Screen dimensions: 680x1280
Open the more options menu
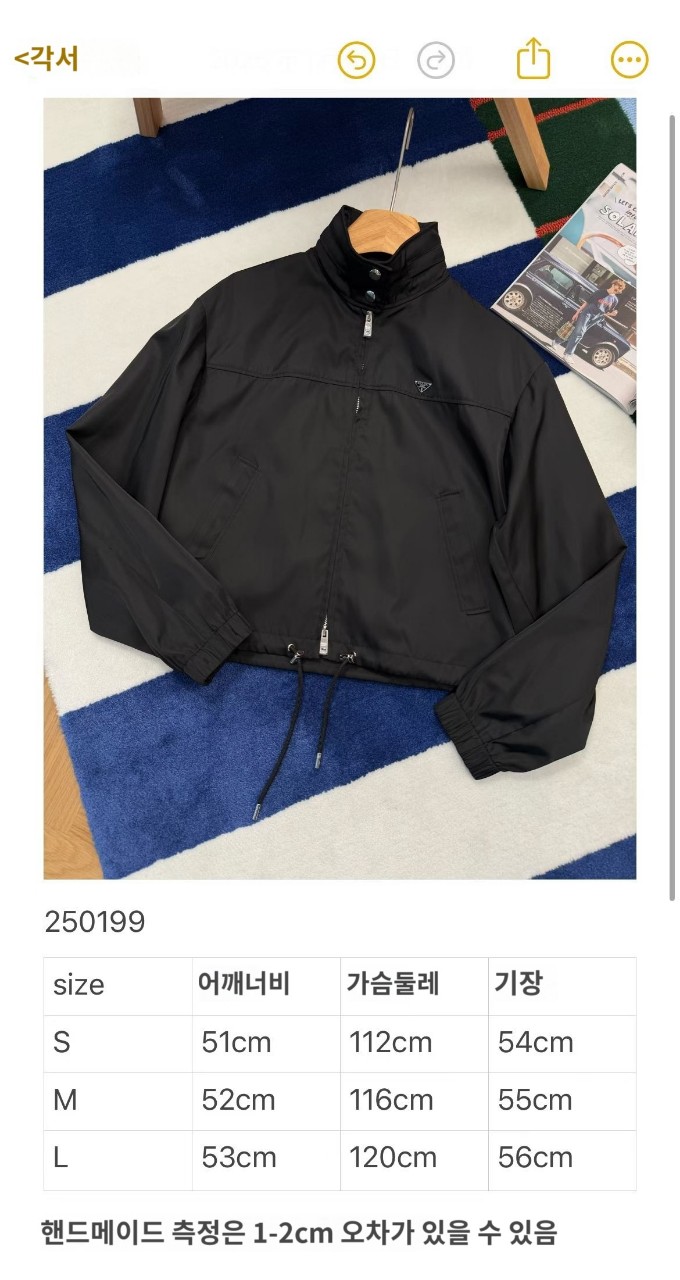point(629,61)
